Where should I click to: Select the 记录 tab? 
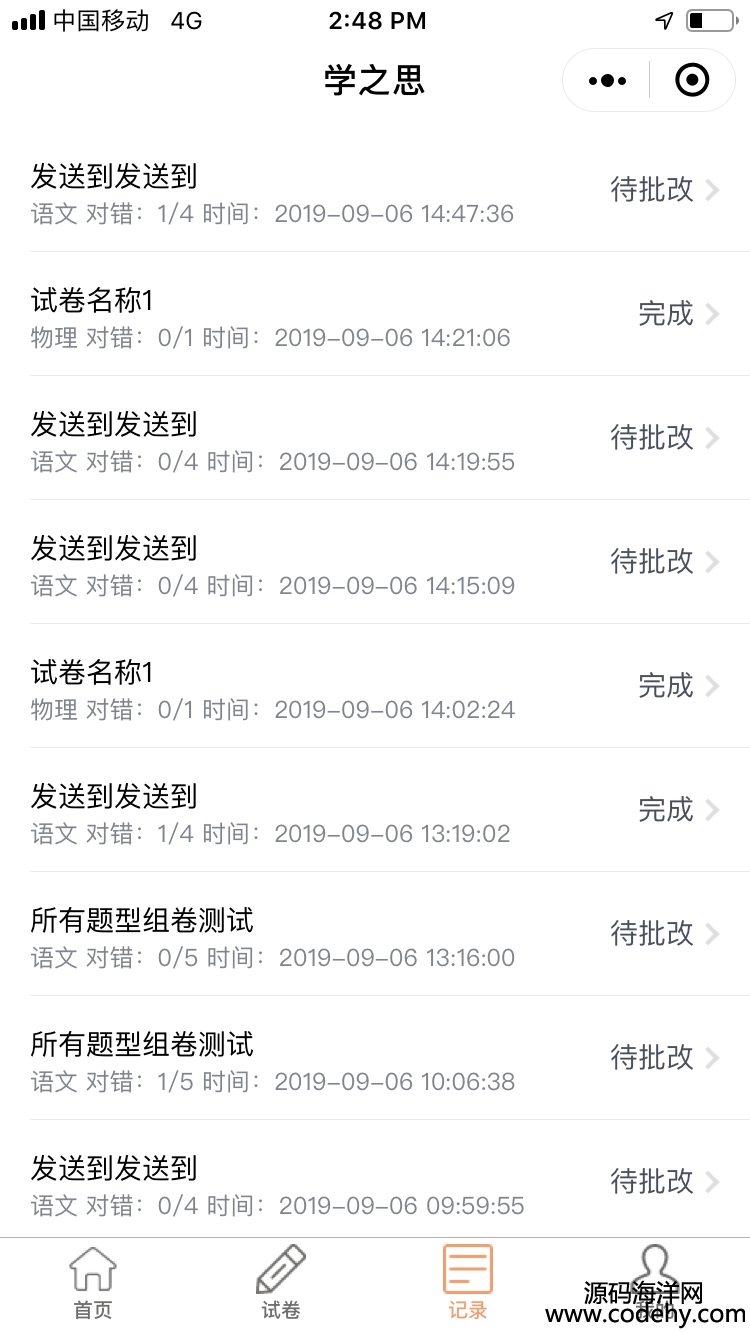(468, 1285)
